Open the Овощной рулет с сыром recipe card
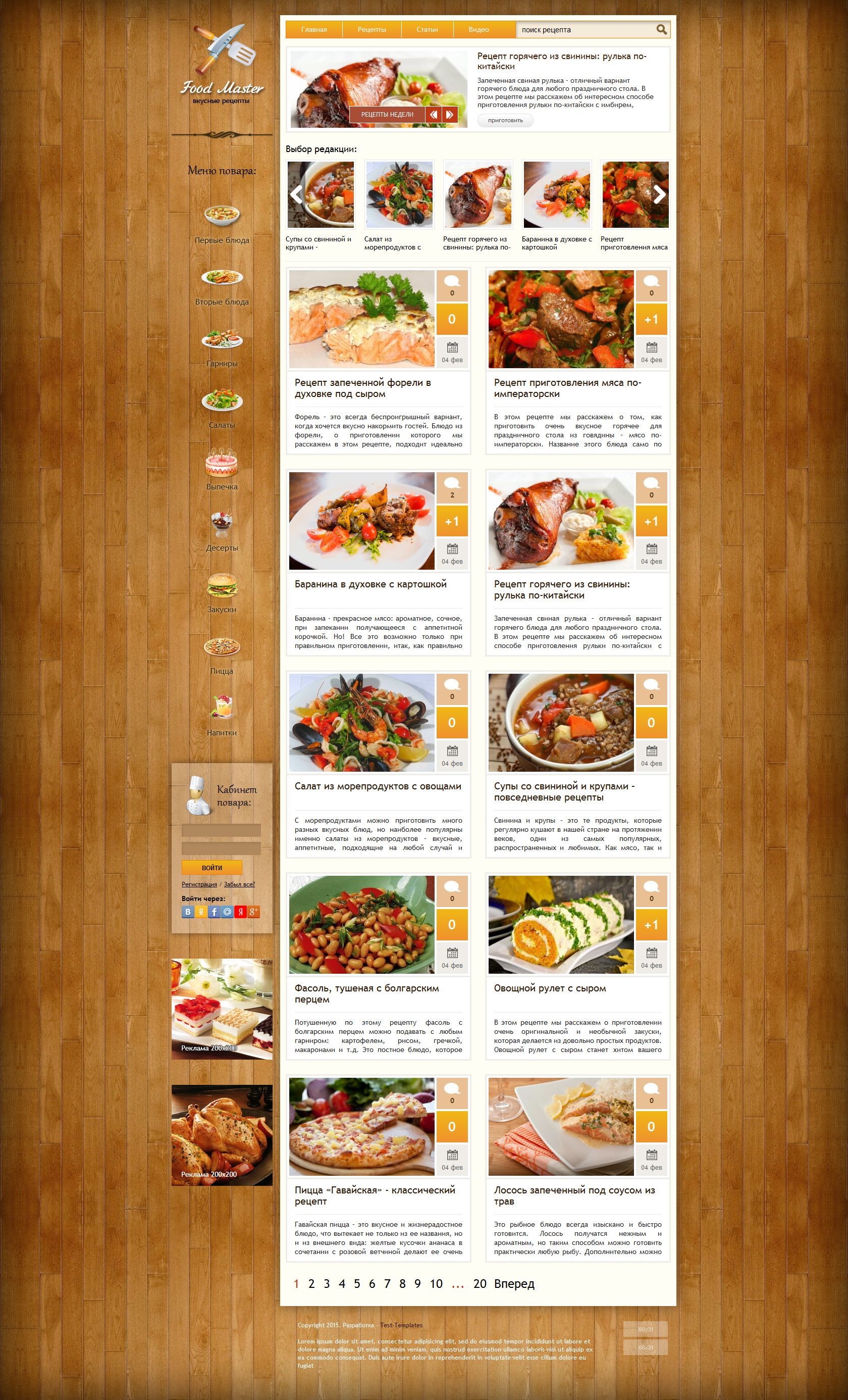848x1400 pixels. point(549,988)
